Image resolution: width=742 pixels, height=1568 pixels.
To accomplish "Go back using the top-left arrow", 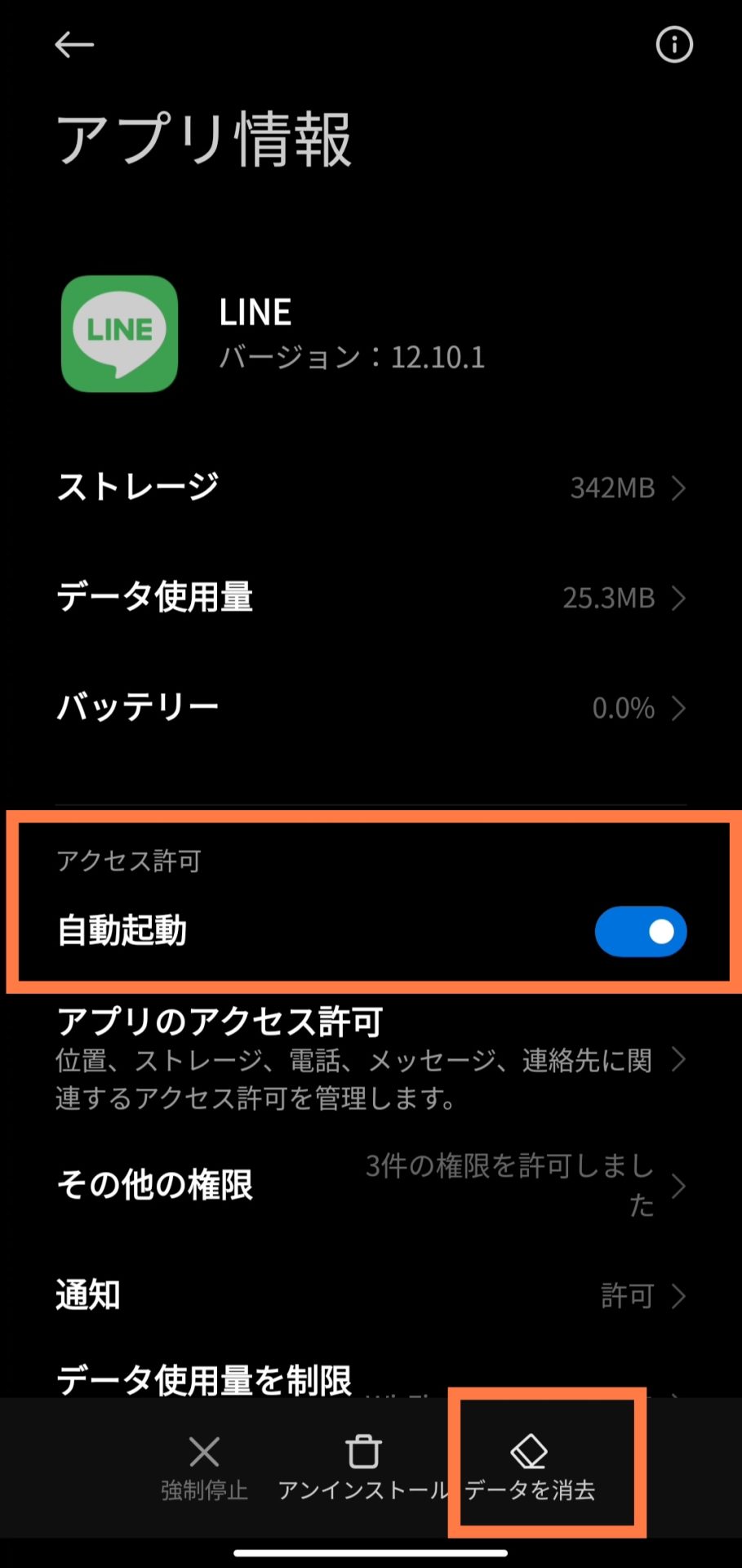I will click(74, 45).
